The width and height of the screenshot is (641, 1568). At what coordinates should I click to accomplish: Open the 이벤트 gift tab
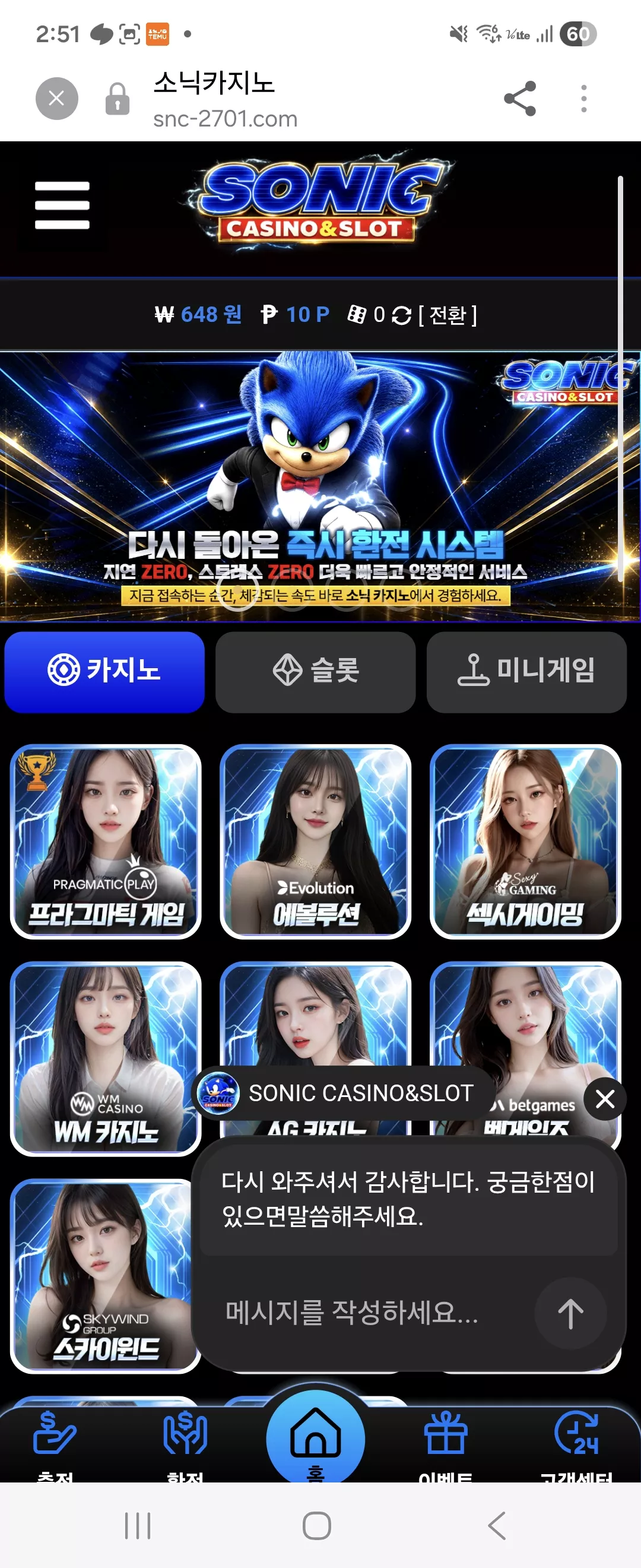point(446,1446)
